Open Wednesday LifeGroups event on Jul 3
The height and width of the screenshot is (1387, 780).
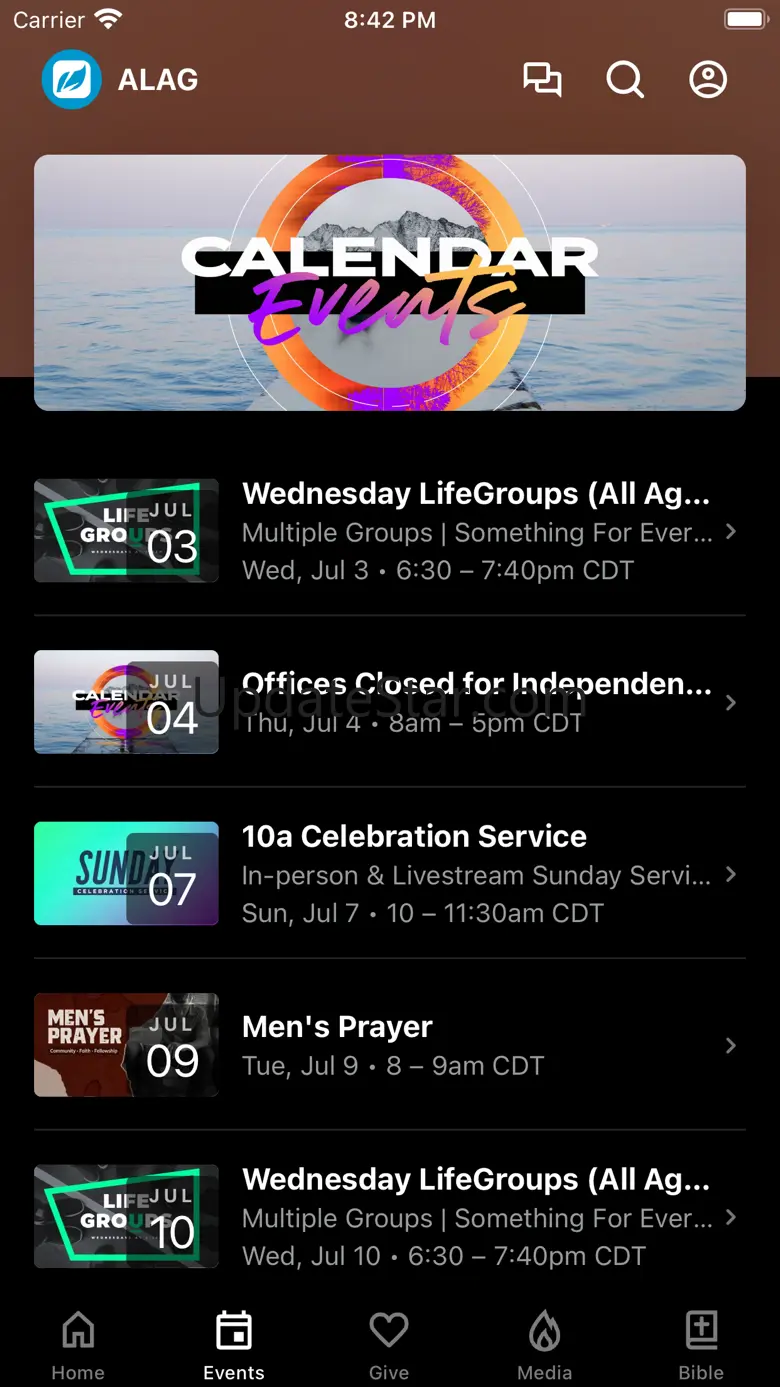click(x=390, y=531)
